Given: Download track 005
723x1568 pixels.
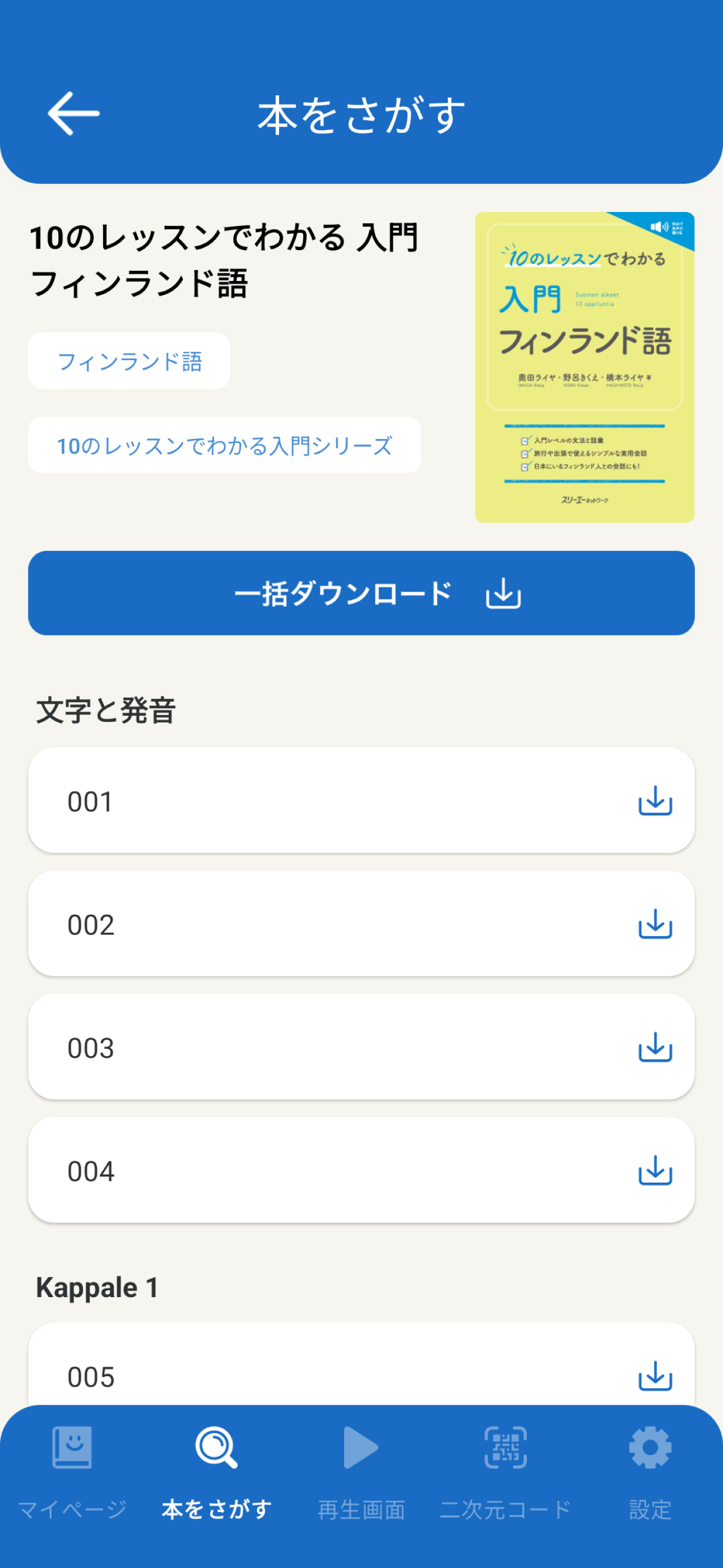Looking at the screenshot, I should pyautogui.click(x=655, y=1376).
